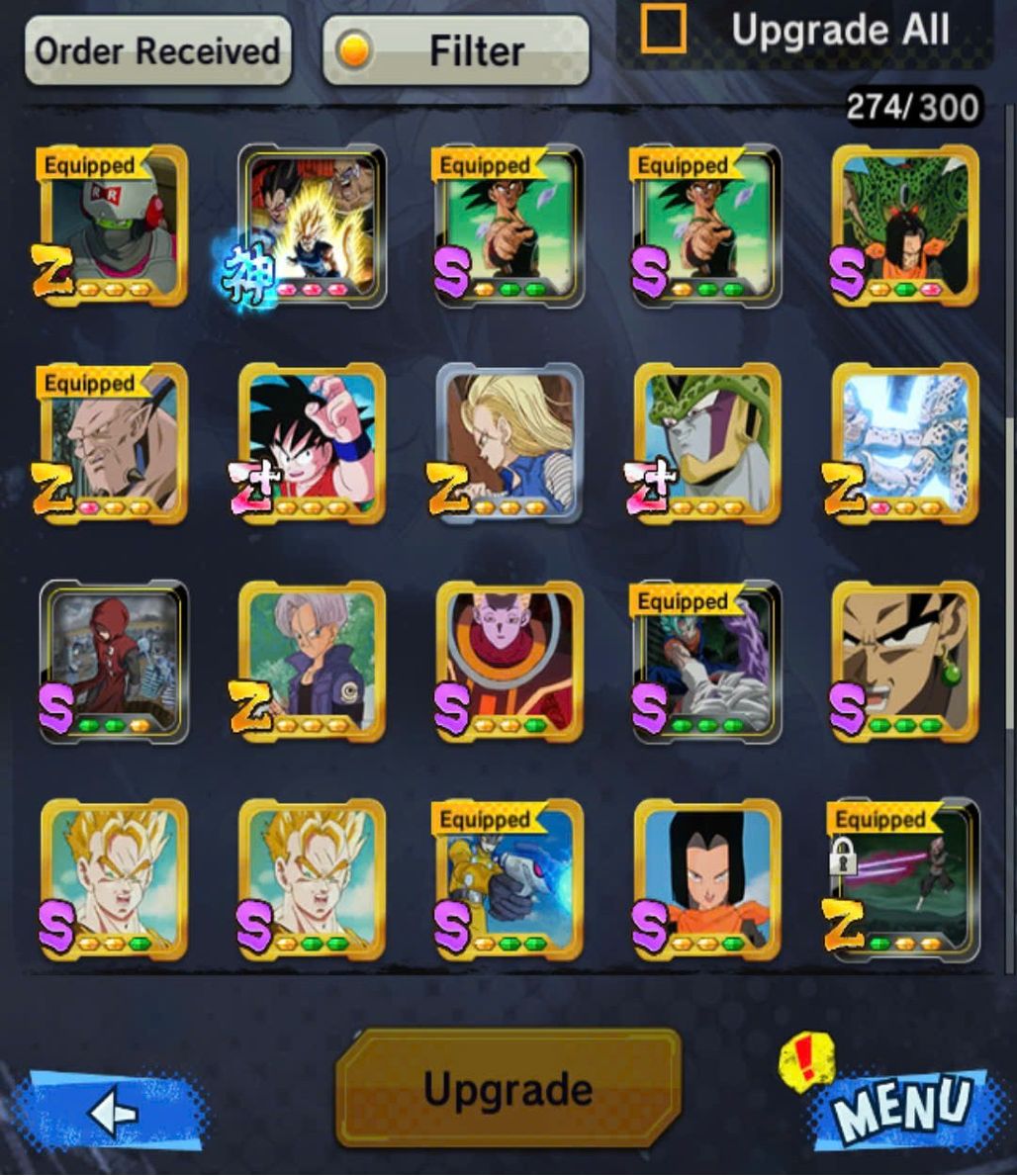Select the Whis equipment tile

pos(509,661)
